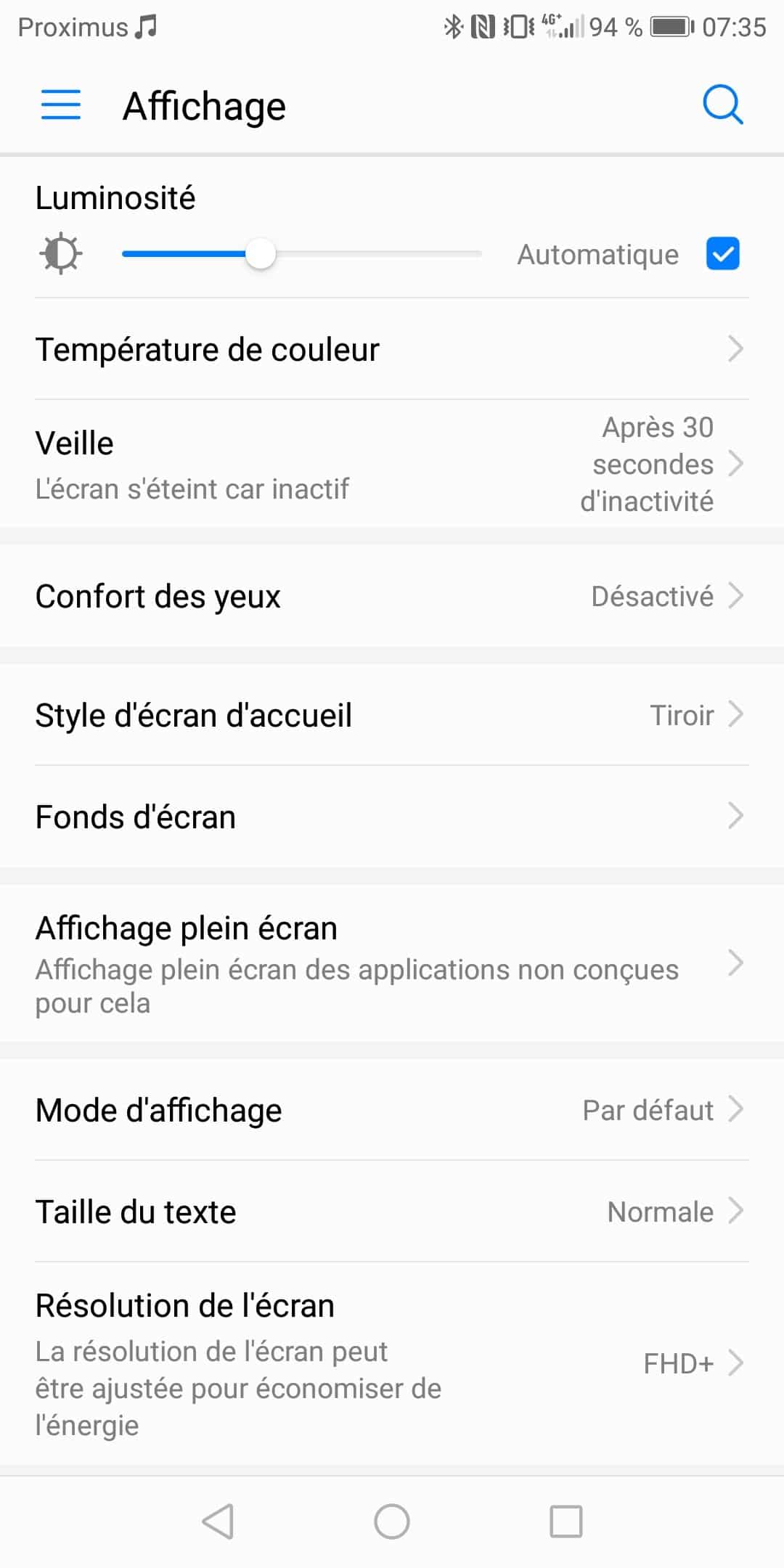Uncheck the Automatique brightness checkbox
The width and height of the screenshot is (784, 1568).
click(x=722, y=254)
